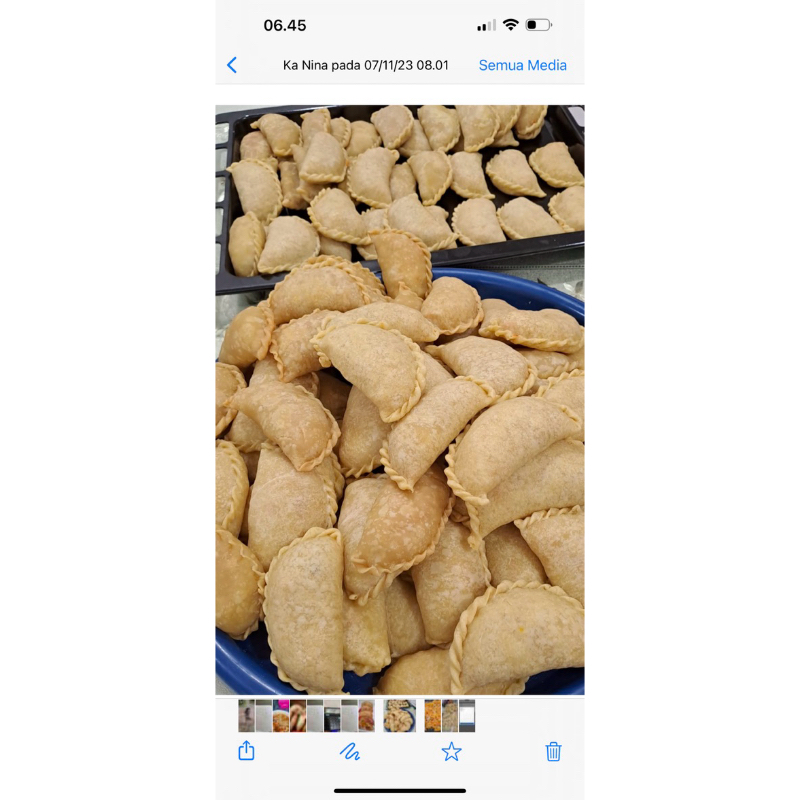
Task: Open Semua Media gallery link
Action: pos(522,65)
